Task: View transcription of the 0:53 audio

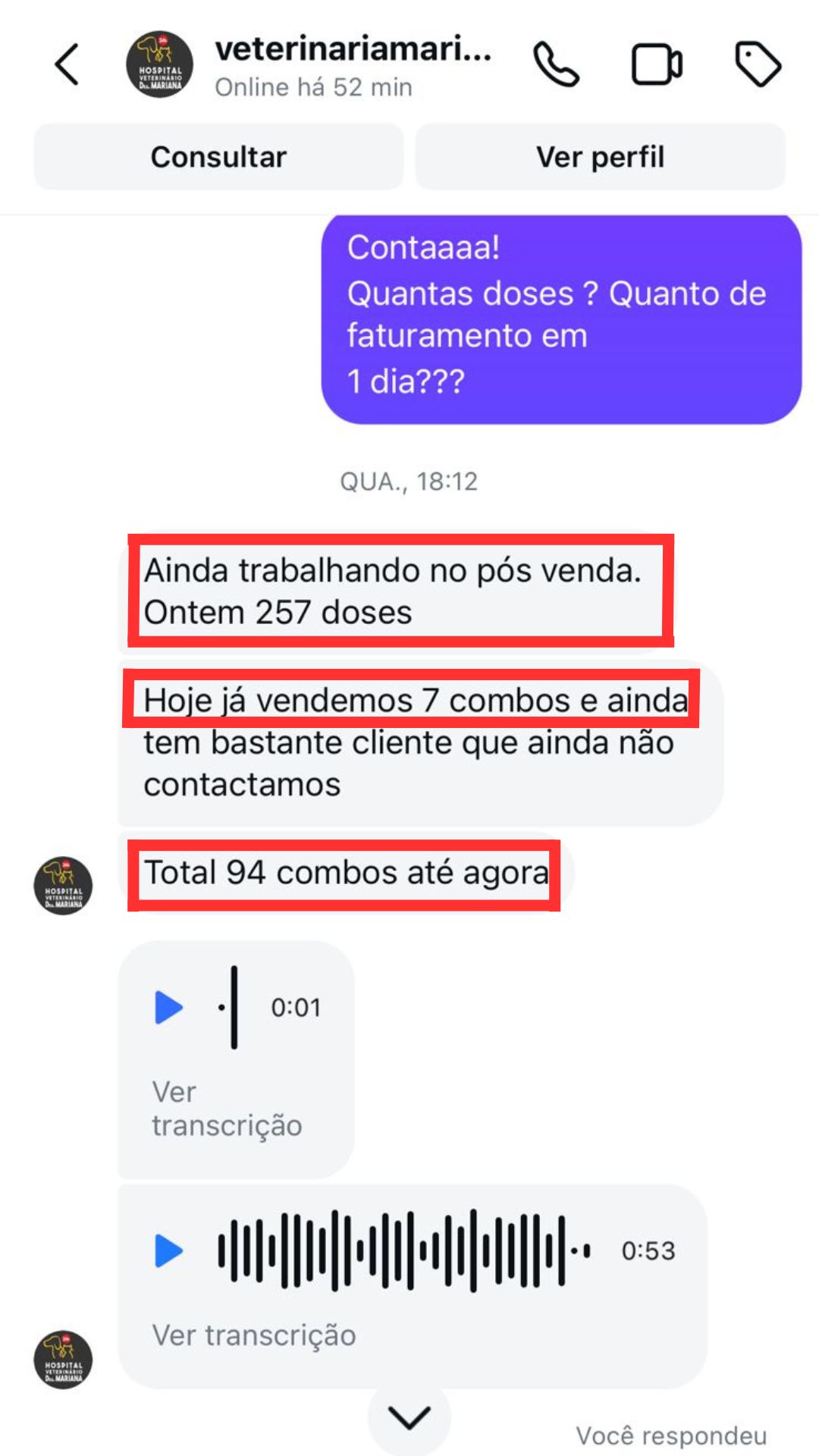Action: tap(254, 1335)
